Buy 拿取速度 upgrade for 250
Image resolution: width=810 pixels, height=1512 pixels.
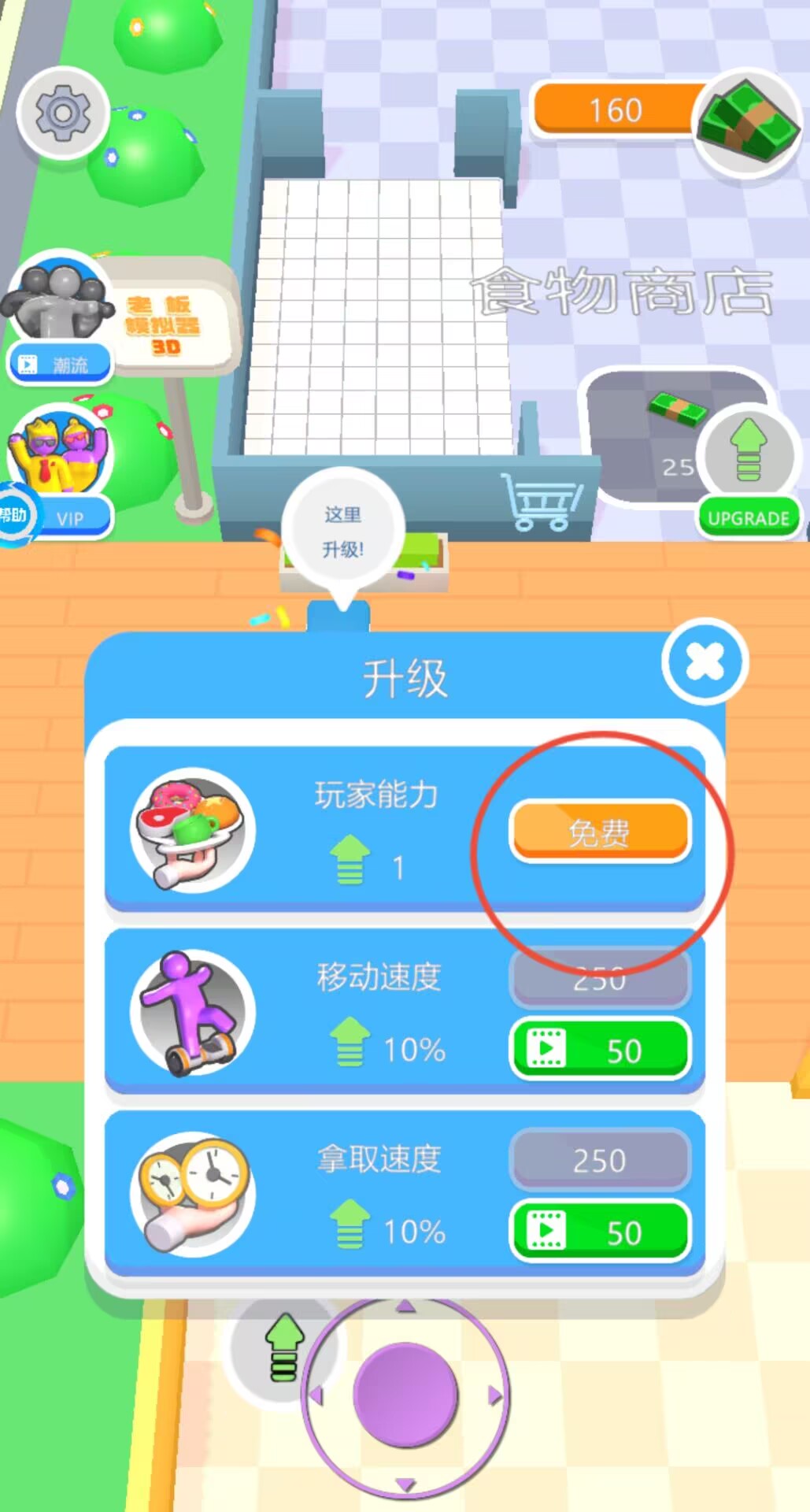pos(601,1160)
